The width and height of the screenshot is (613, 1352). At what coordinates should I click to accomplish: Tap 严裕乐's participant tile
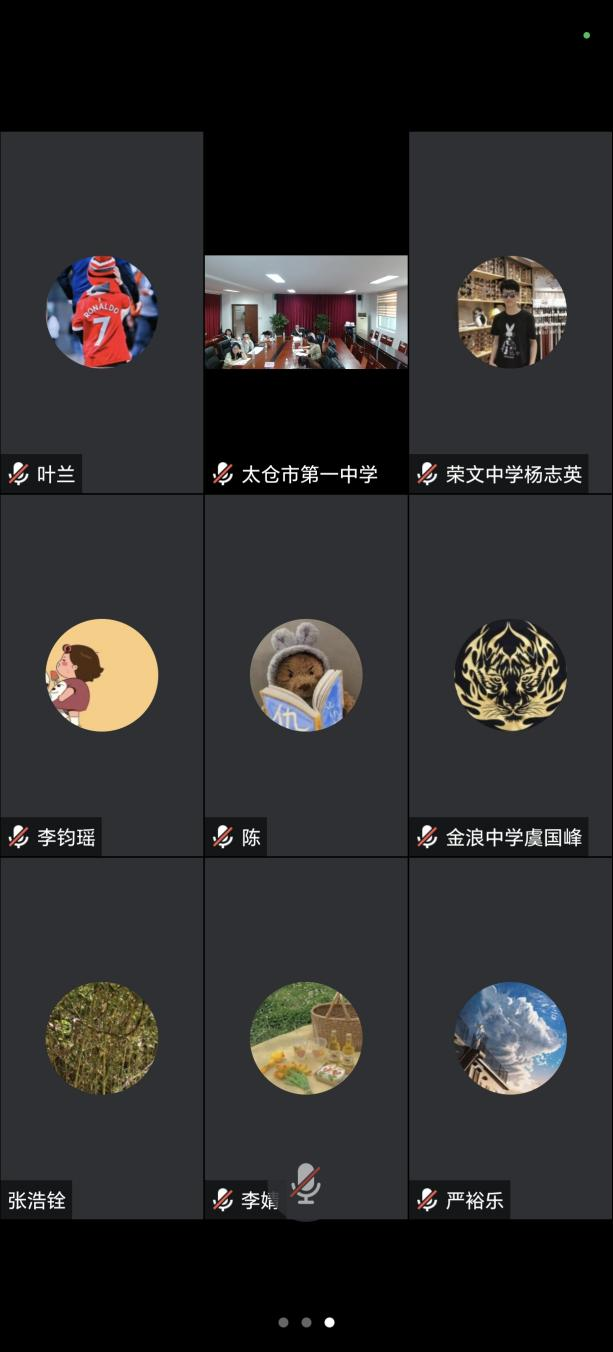[511, 1038]
